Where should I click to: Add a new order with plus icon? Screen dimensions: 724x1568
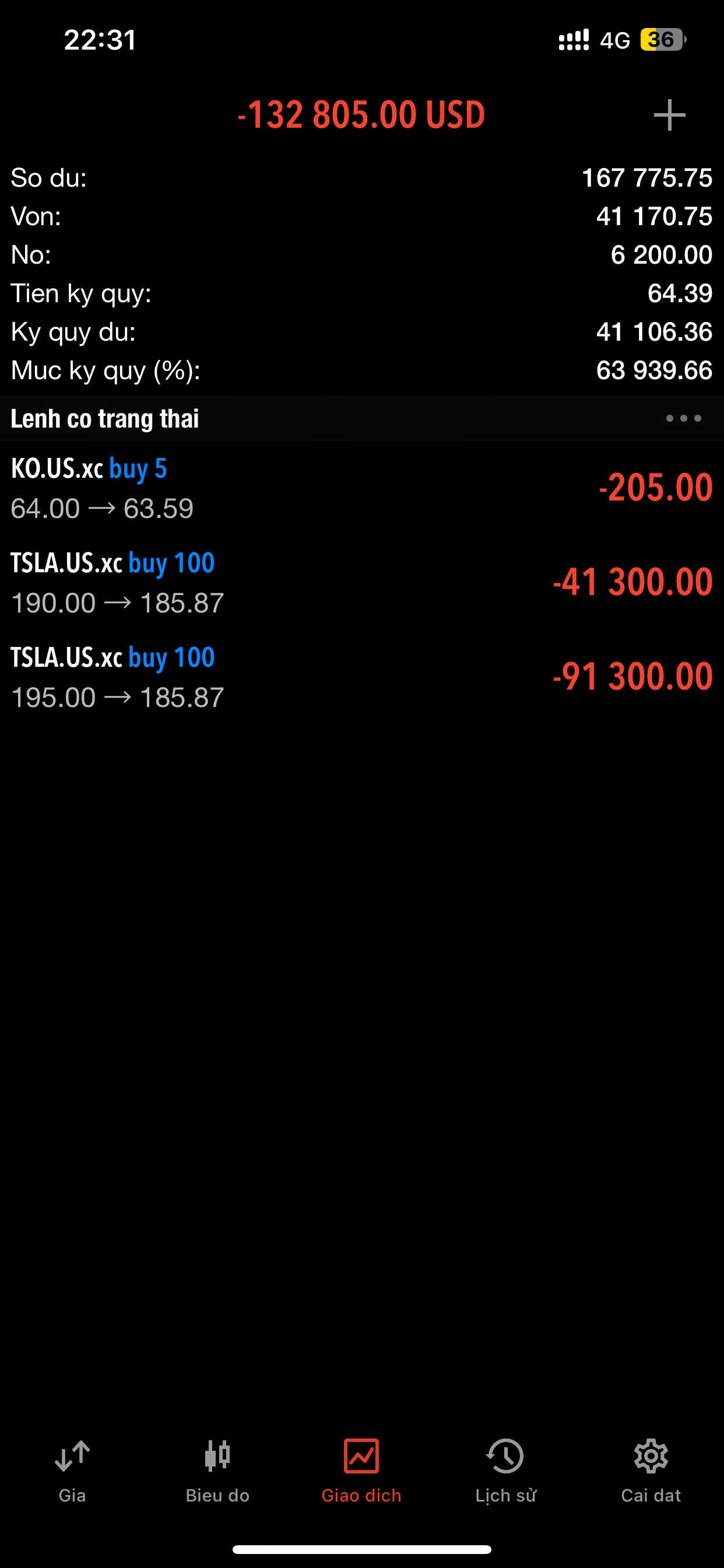(669, 115)
